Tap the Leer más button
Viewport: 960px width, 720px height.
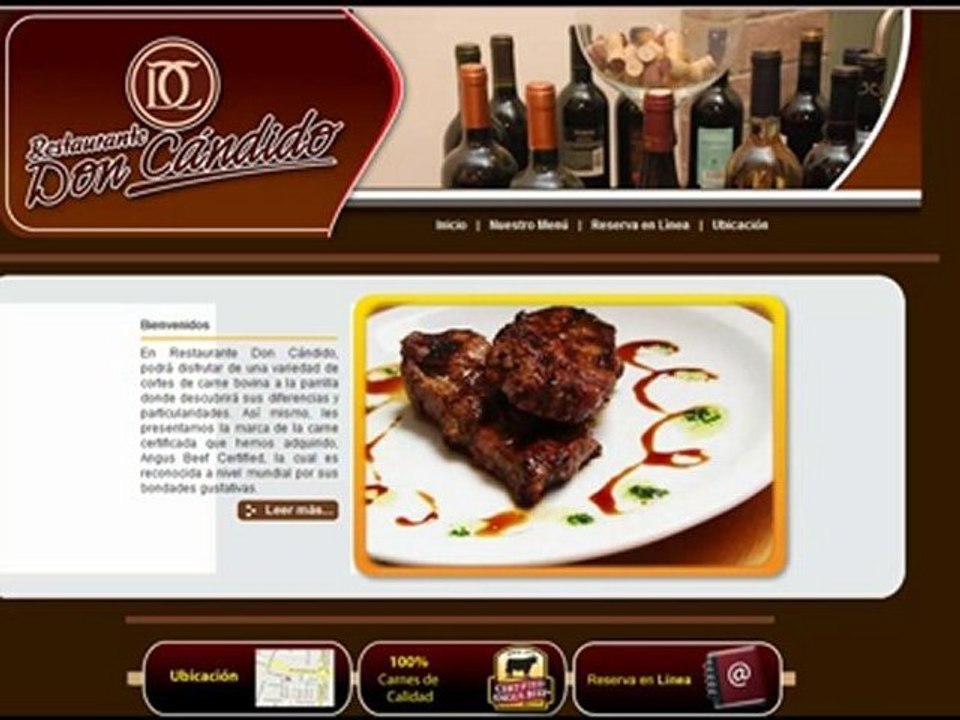click(x=288, y=510)
